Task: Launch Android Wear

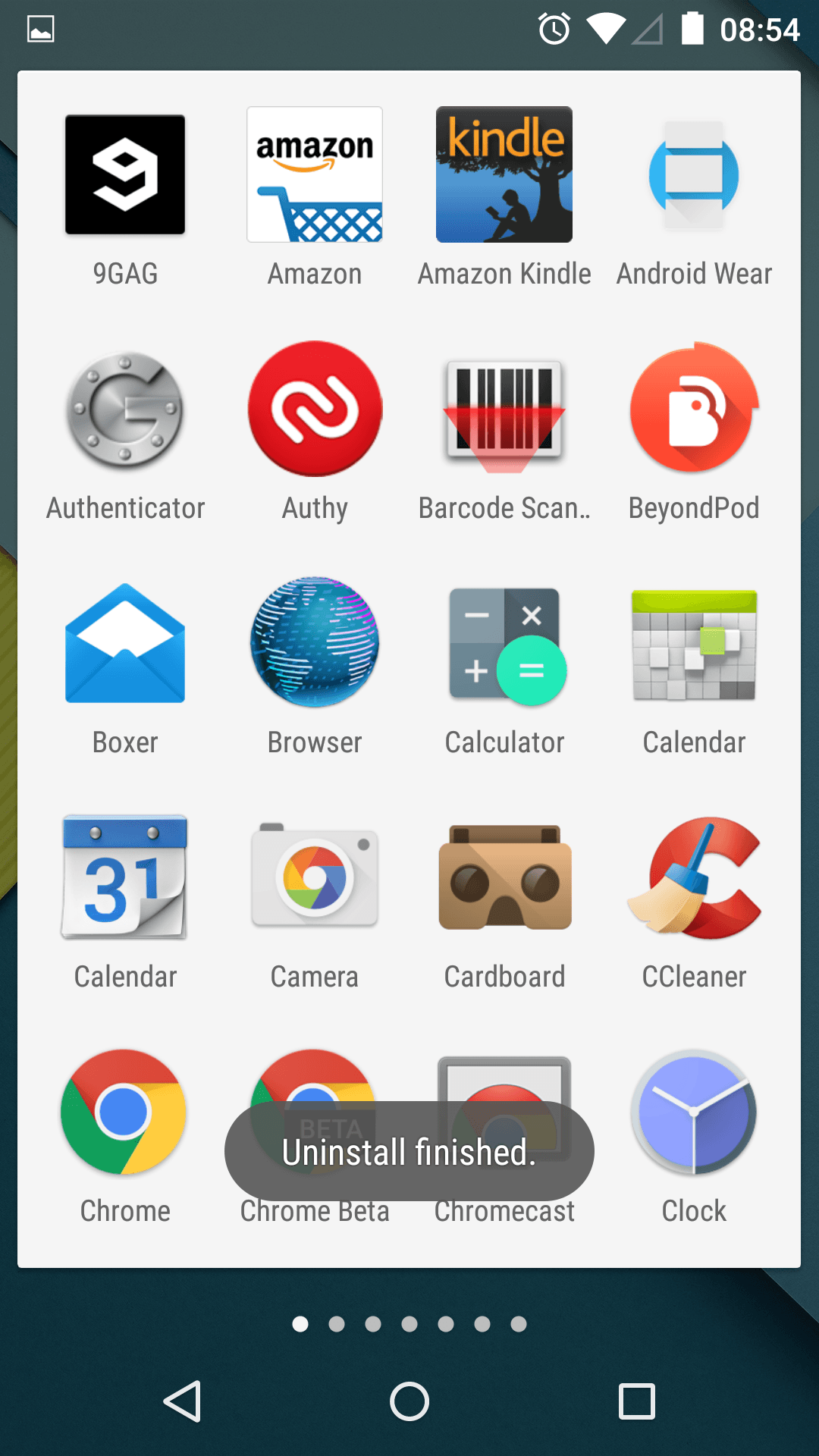Action: coord(694,175)
